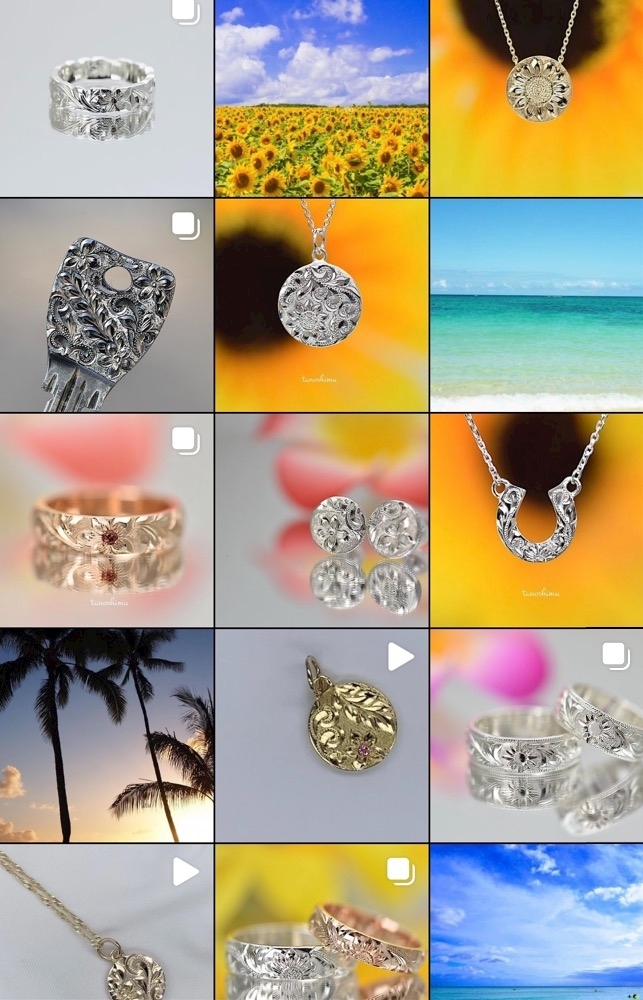The image size is (643, 1000).
Task: View the sunflower-shaped pendant necklace post
Action: coord(537,97)
